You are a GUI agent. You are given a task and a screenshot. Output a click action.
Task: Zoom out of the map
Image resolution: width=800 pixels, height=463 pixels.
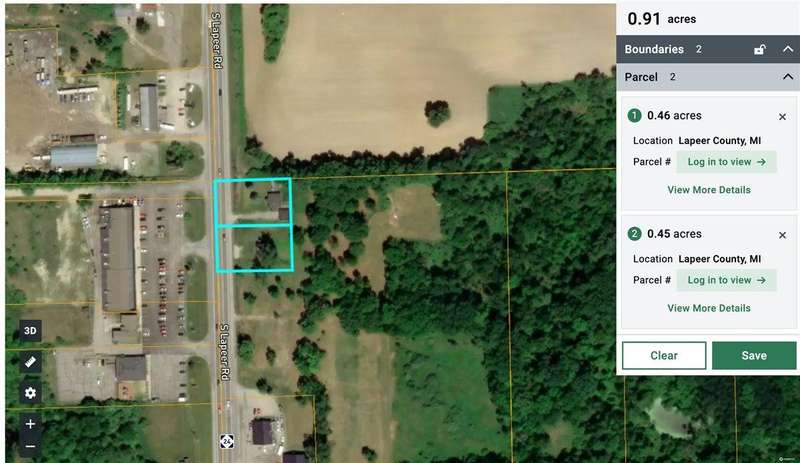point(30,446)
